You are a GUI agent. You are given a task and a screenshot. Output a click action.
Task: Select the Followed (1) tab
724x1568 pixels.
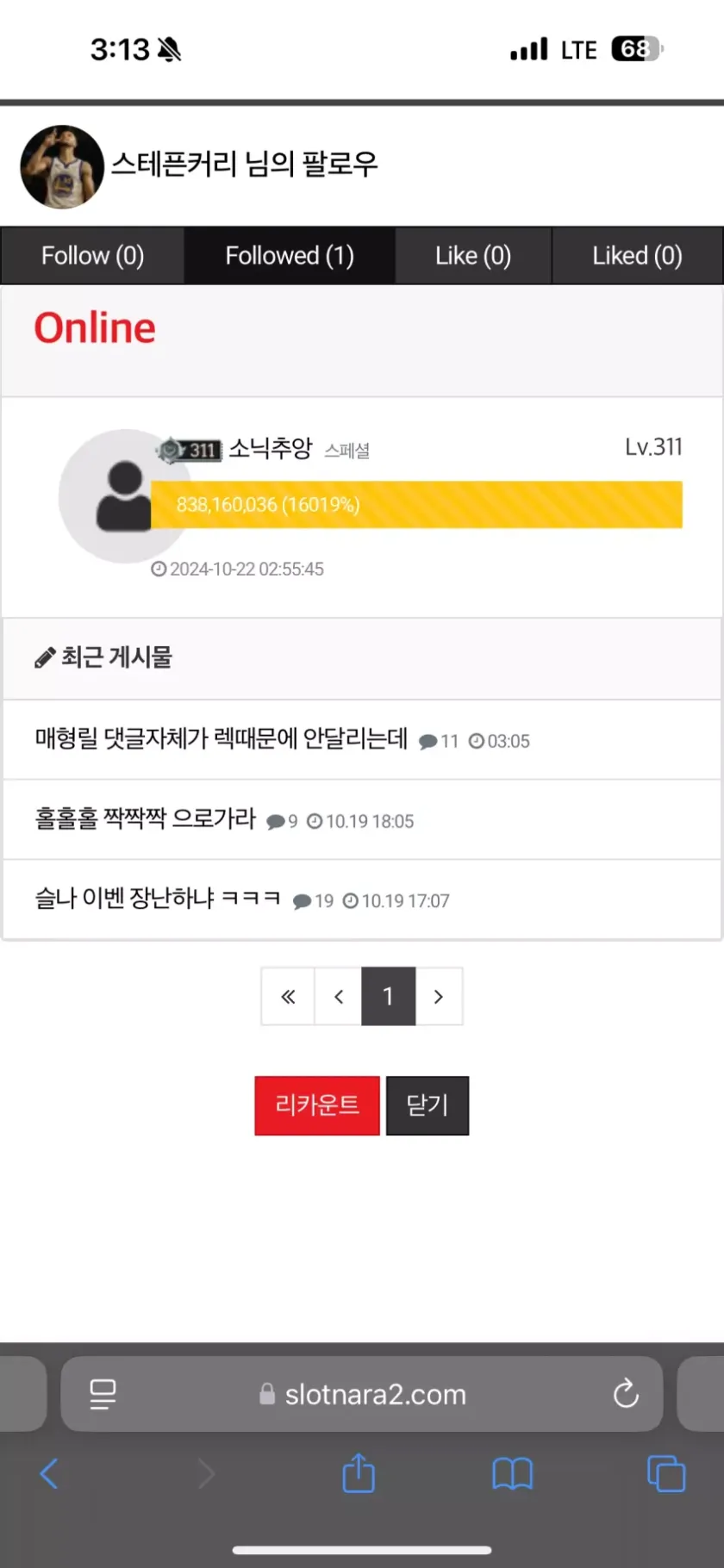290,256
